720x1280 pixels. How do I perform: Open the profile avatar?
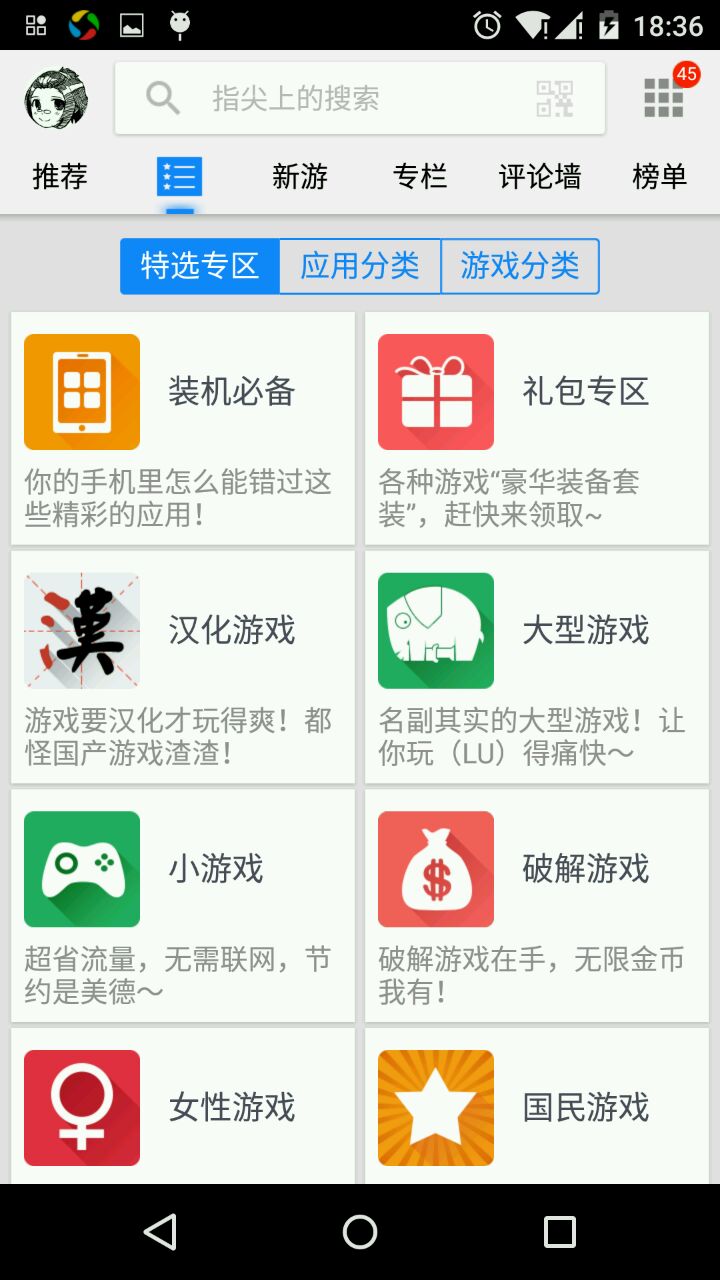pos(56,98)
